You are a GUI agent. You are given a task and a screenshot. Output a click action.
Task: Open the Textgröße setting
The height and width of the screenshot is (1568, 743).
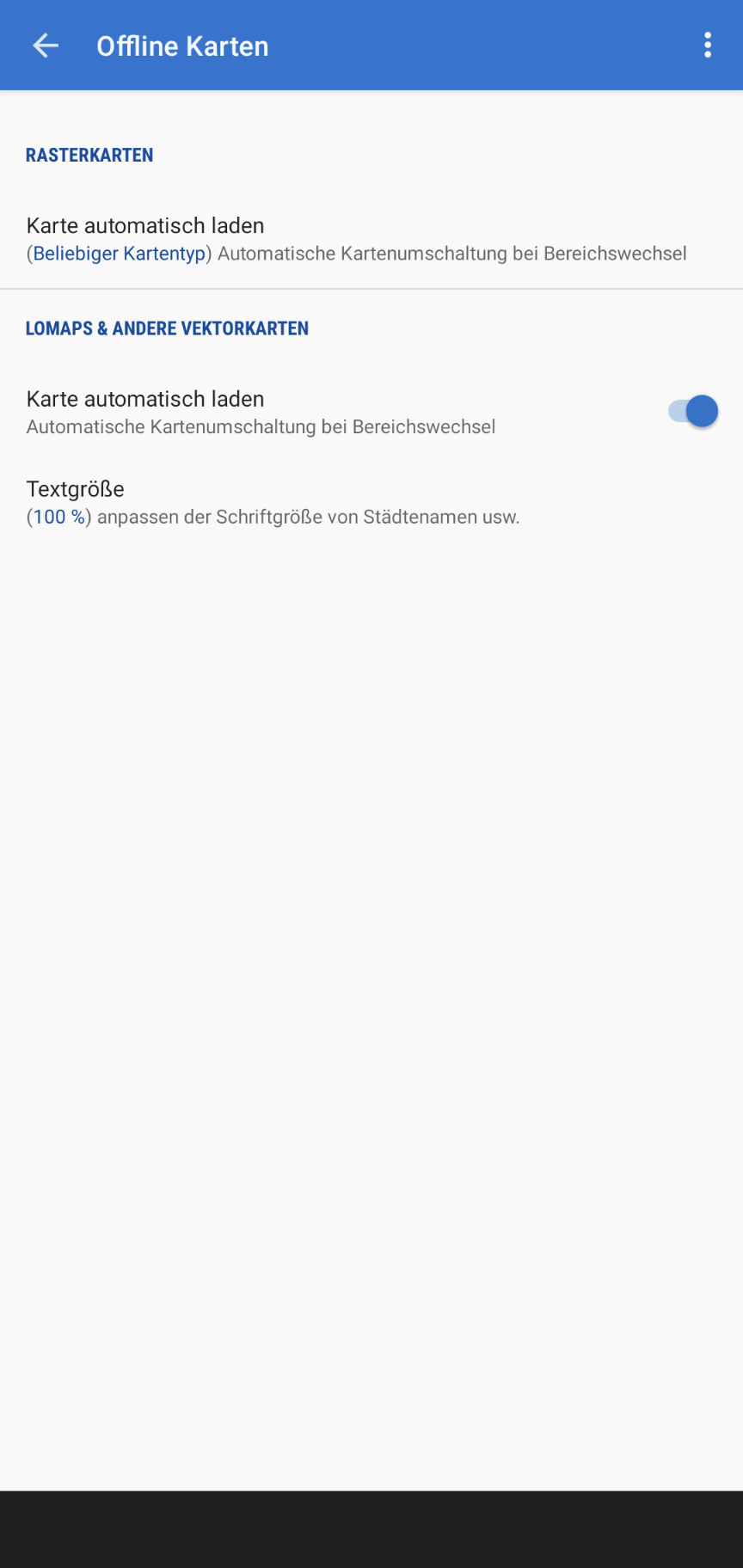click(x=273, y=502)
